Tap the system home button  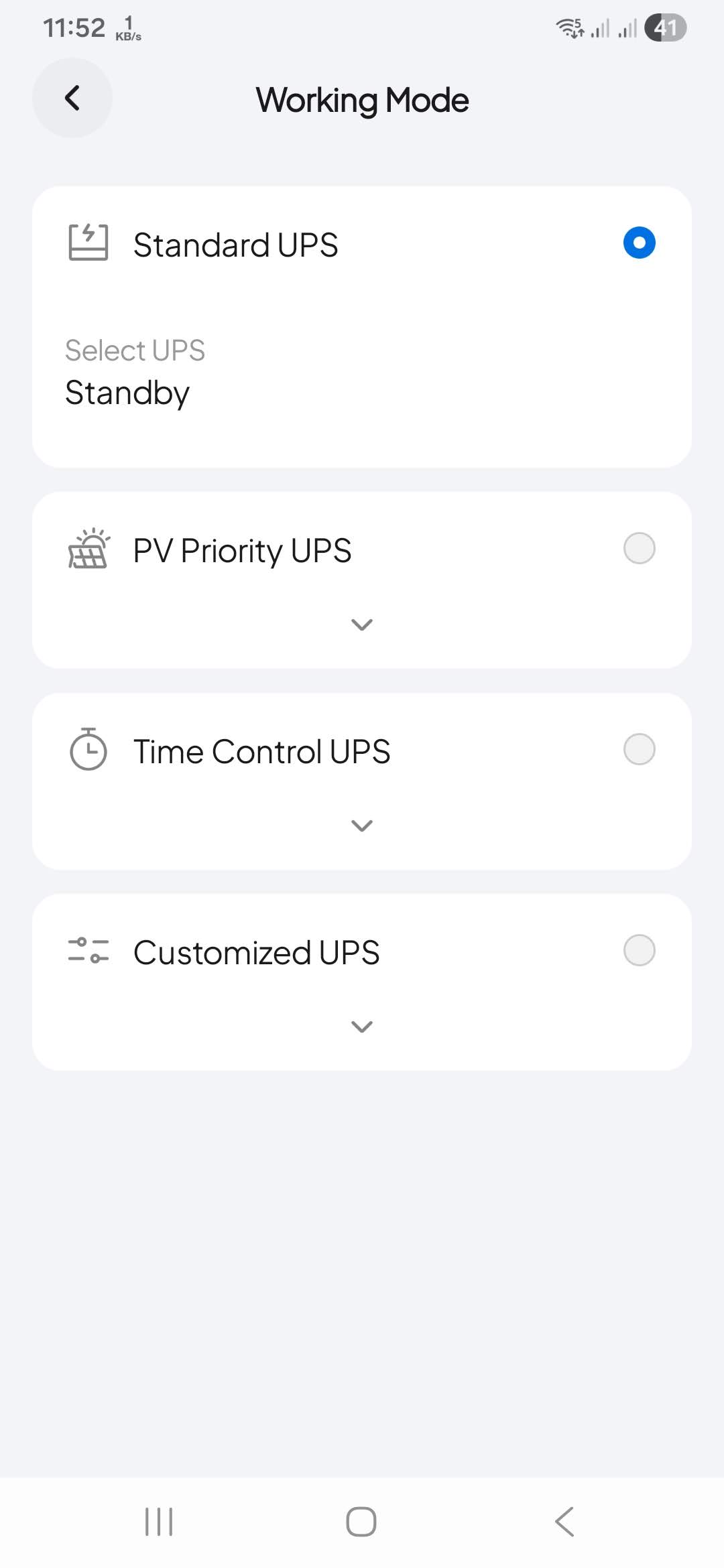(361, 1521)
